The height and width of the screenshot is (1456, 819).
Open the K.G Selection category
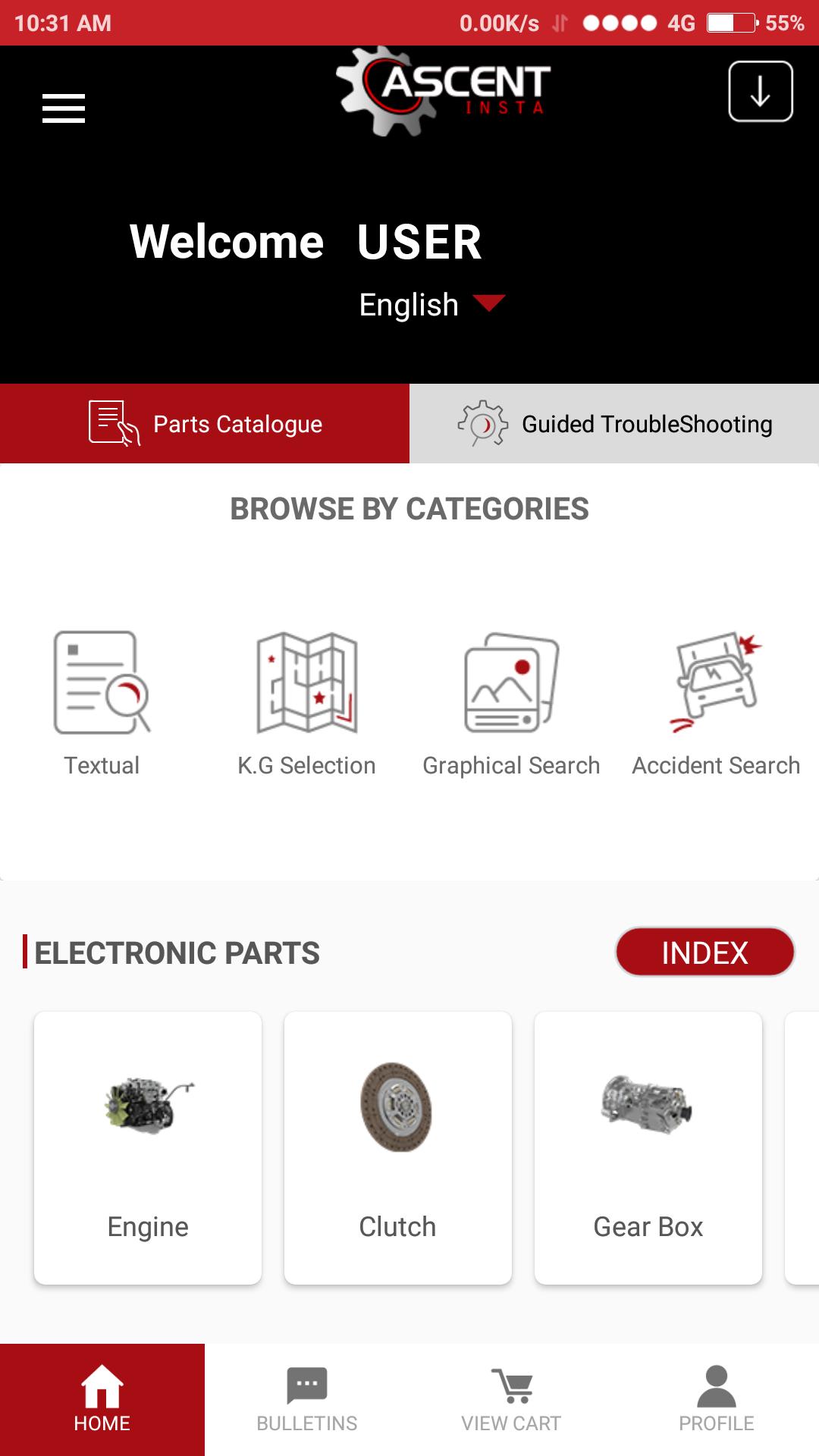(x=306, y=702)
